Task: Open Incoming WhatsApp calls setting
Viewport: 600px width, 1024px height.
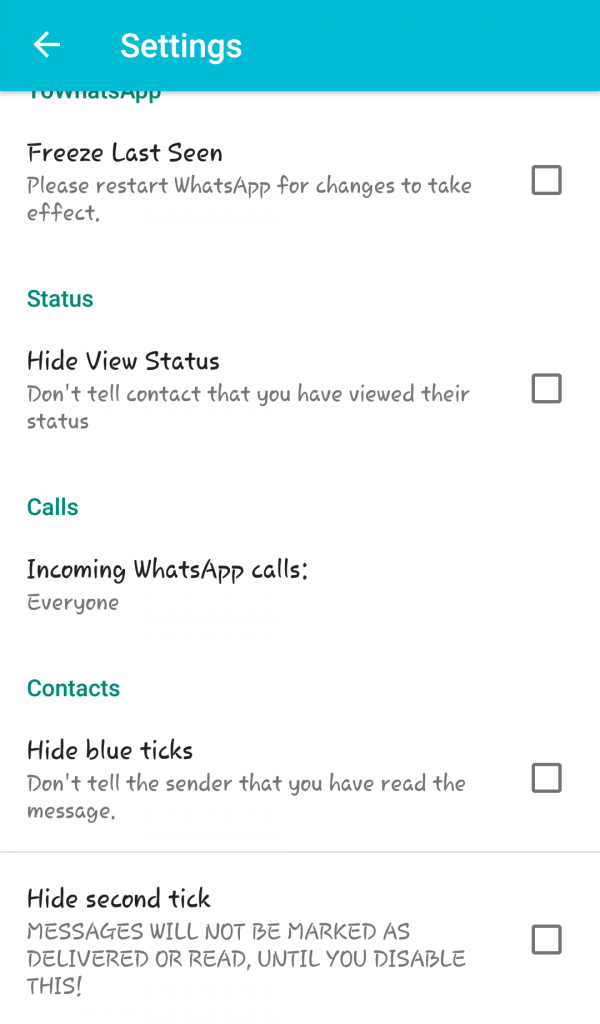Action: 167,584
